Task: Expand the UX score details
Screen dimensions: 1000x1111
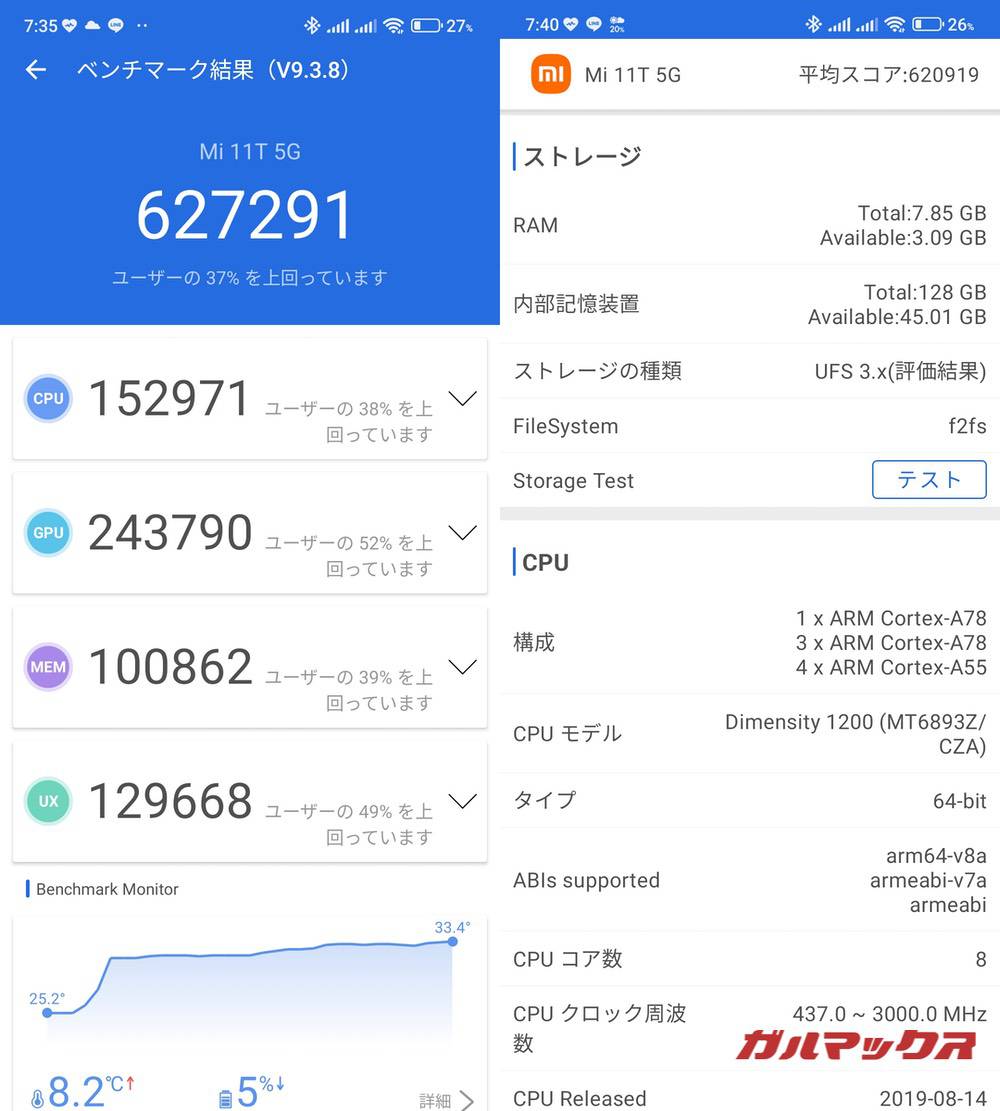Action: (x=462, y=800)
